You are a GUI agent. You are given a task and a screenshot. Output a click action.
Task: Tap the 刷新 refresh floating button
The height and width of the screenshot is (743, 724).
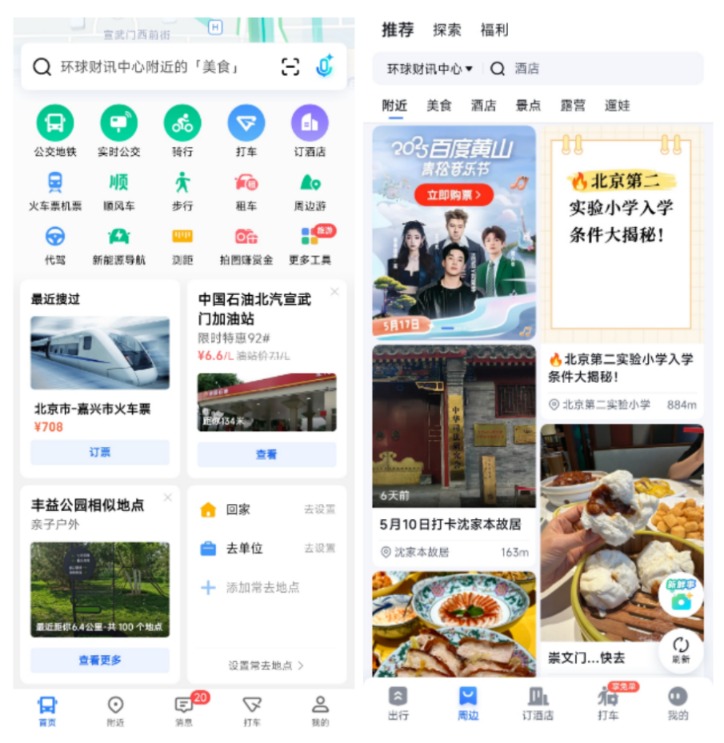(x=681, y=649)
